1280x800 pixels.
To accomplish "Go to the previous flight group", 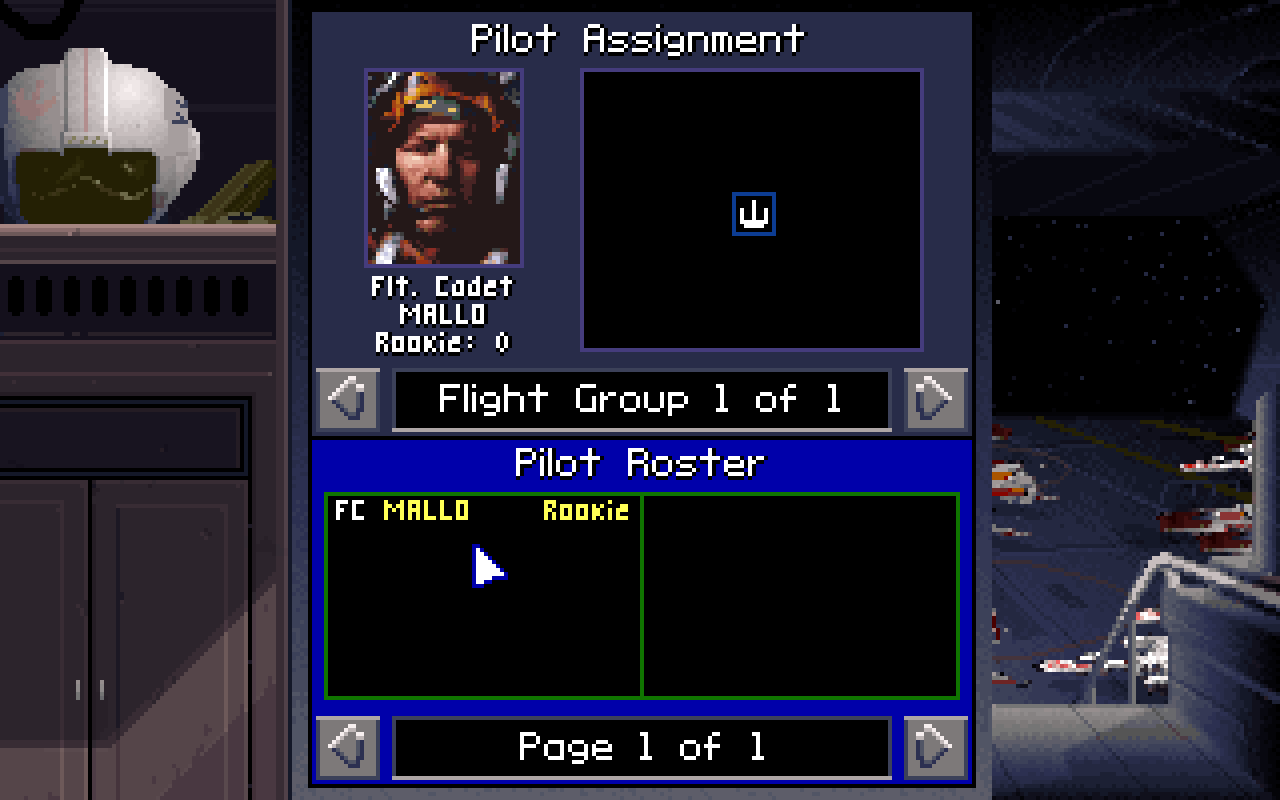I will (348, 399).
